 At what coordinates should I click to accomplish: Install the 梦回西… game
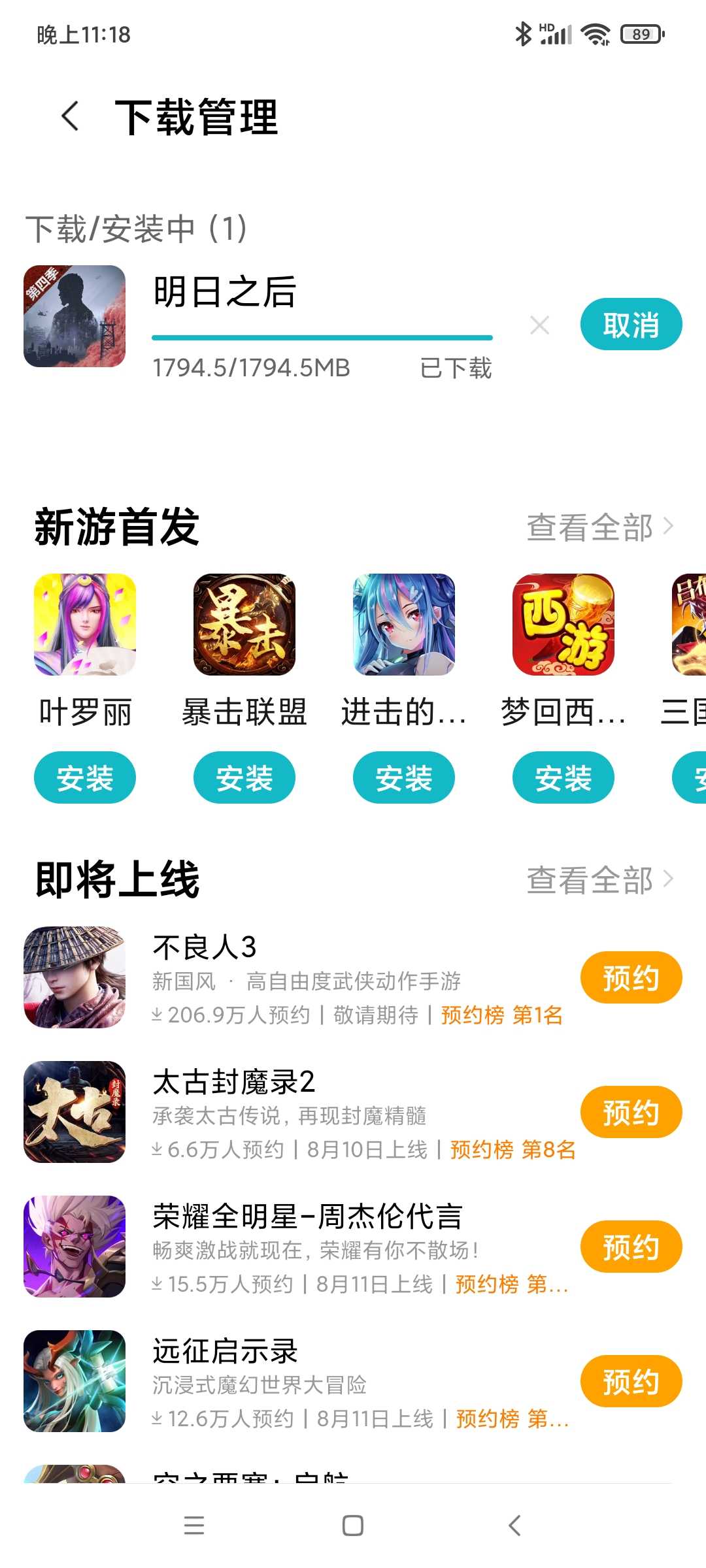point(563,777)
